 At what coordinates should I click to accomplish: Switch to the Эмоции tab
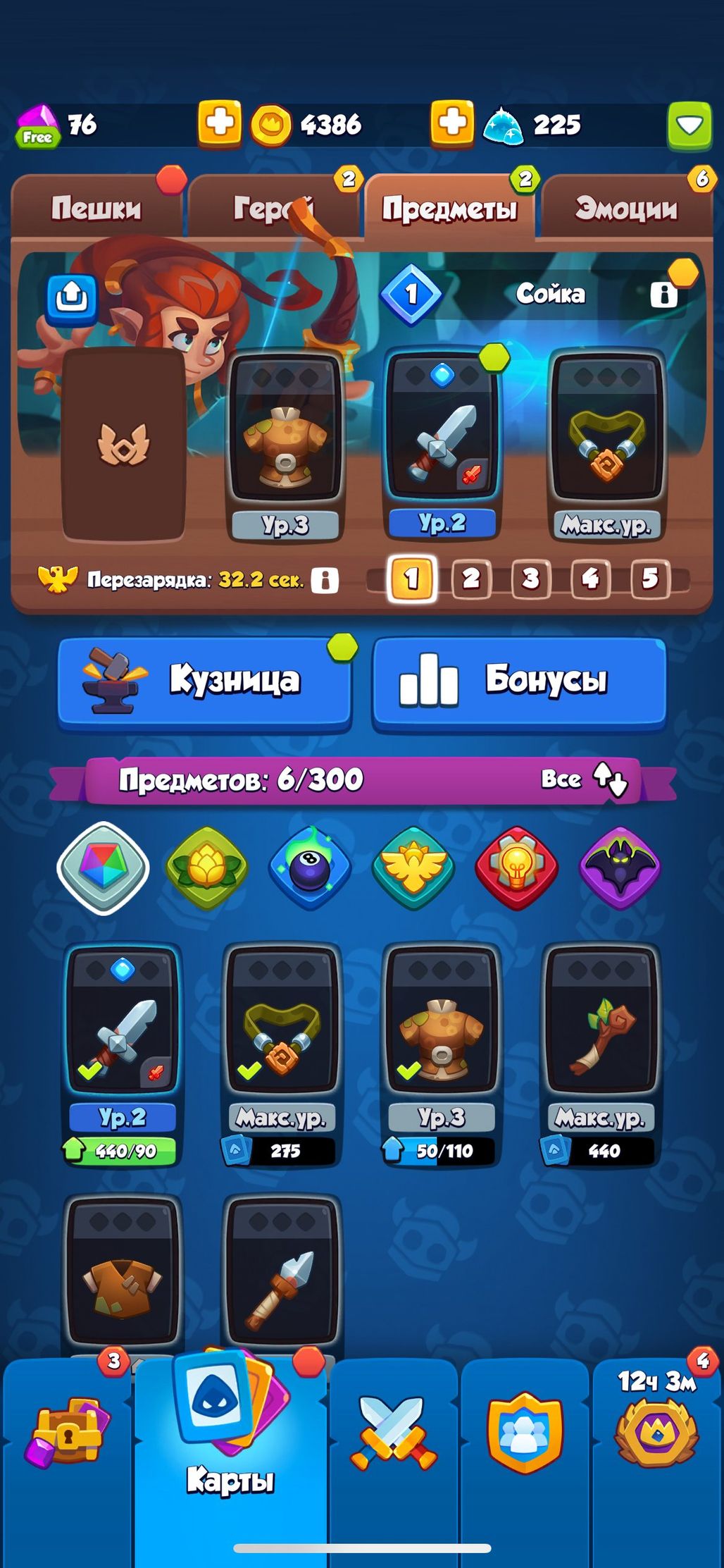pyautogui.click(x=626, y=208)
